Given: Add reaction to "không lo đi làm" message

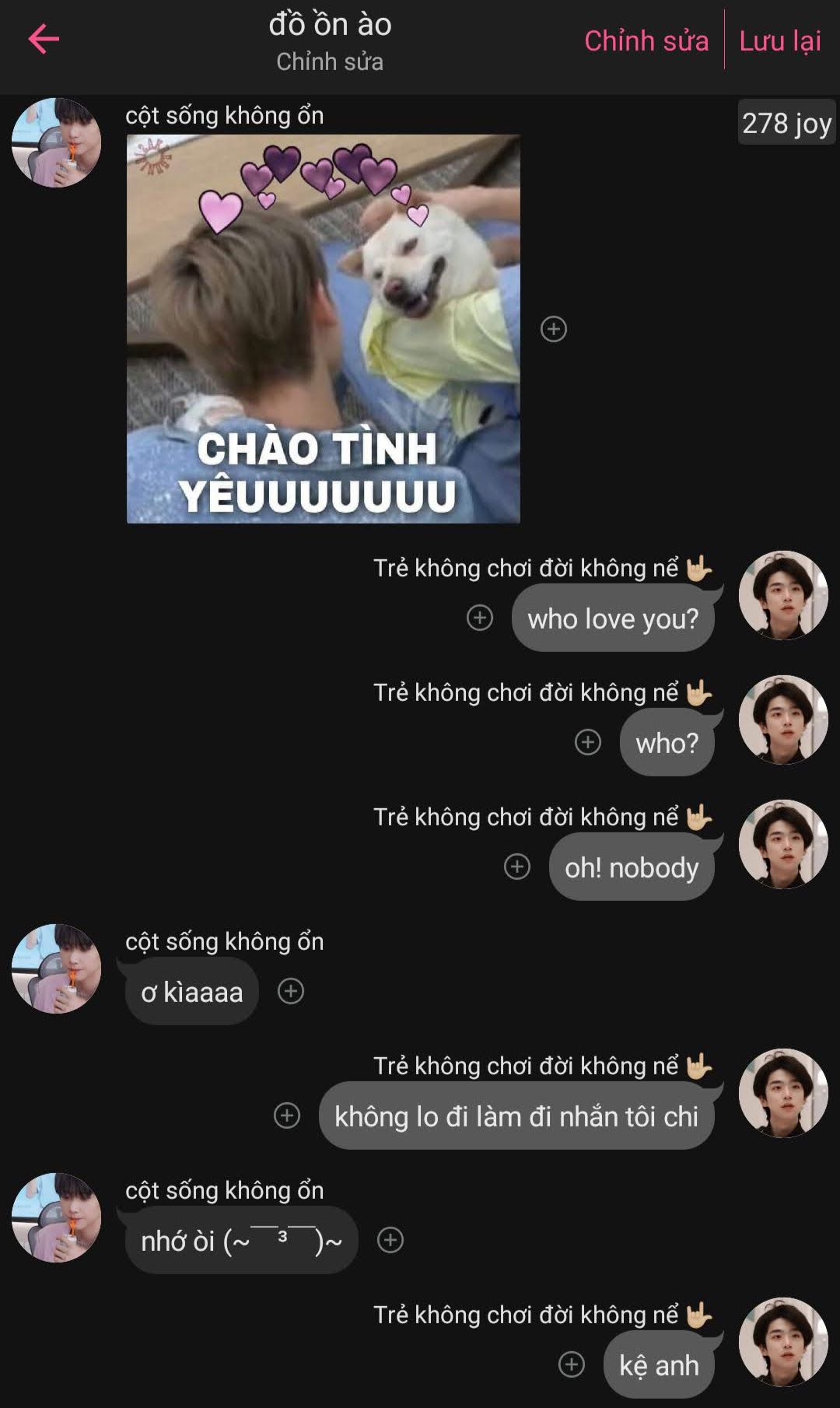Looking at the screenshot, I should (287, 1116).
